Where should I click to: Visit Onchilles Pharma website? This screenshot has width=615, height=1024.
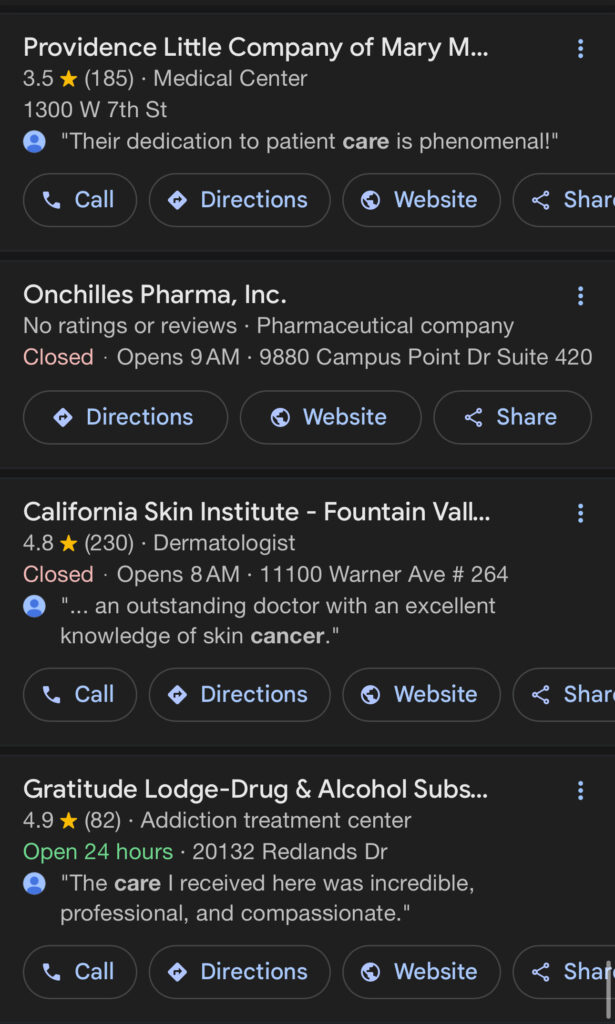pyautogui.click(x=330, y=417)
